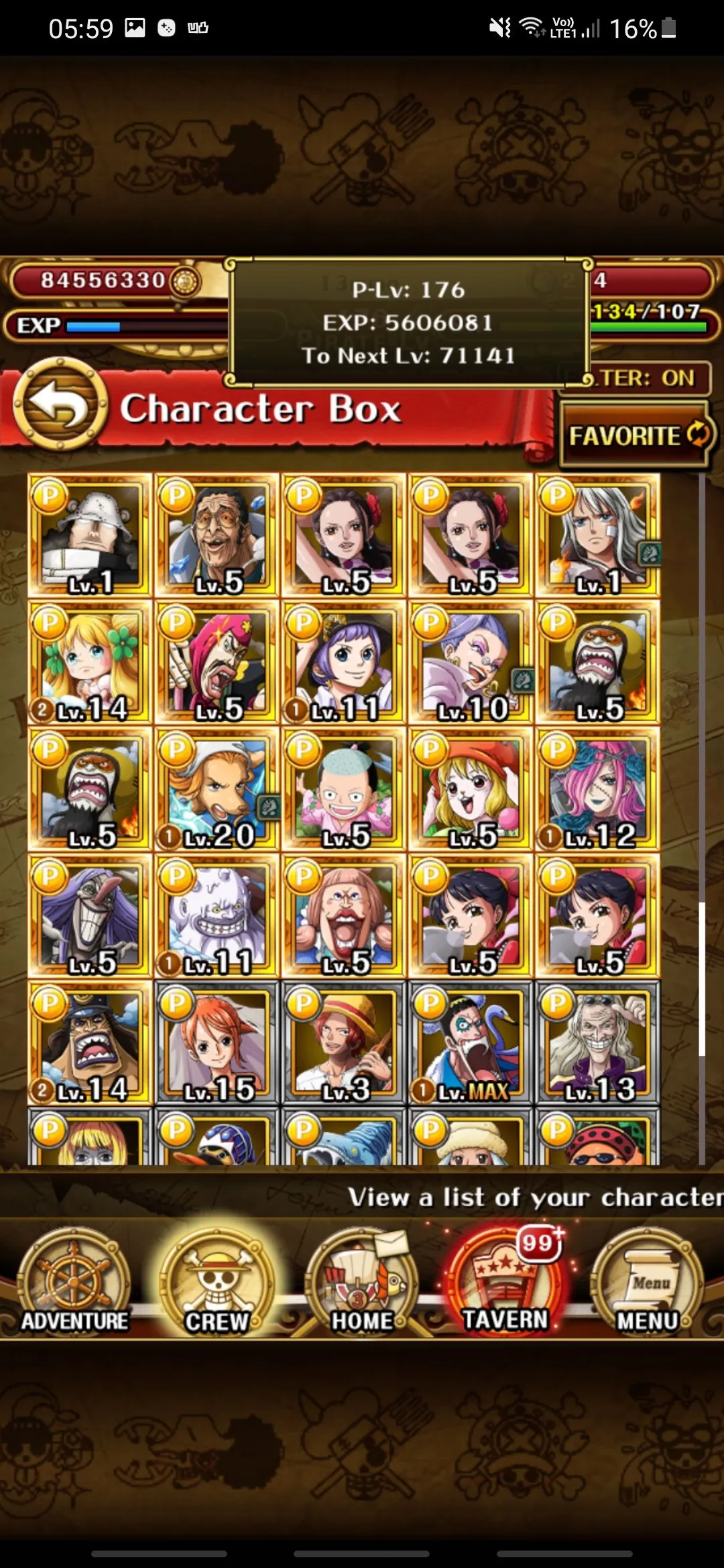
Task: Select the Lv.20 orange-haired character
Action: point(217,789)
